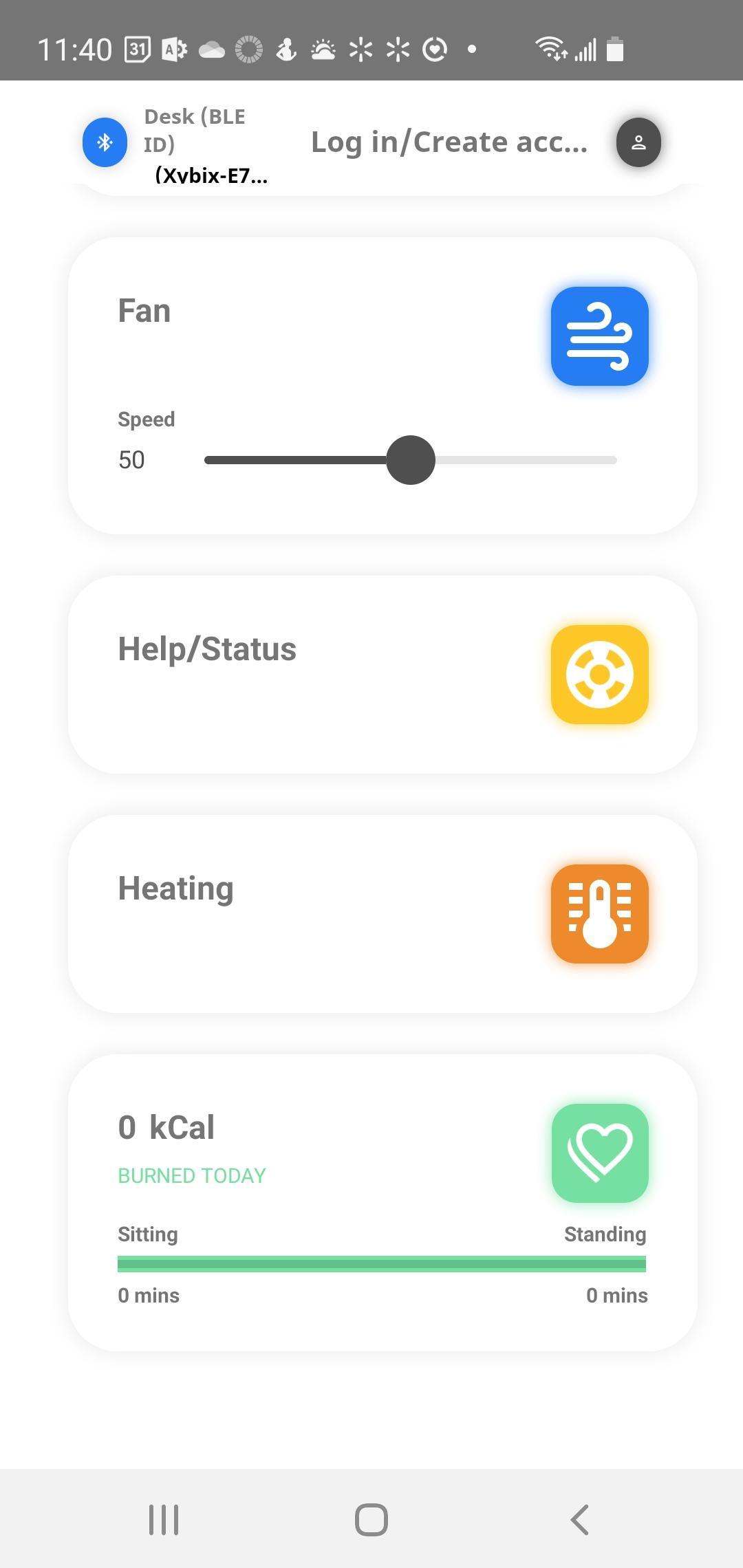Open Help/Status lifebuoy button
Image resolution: width=743 pixels, height=1568 pixels.
599,675
